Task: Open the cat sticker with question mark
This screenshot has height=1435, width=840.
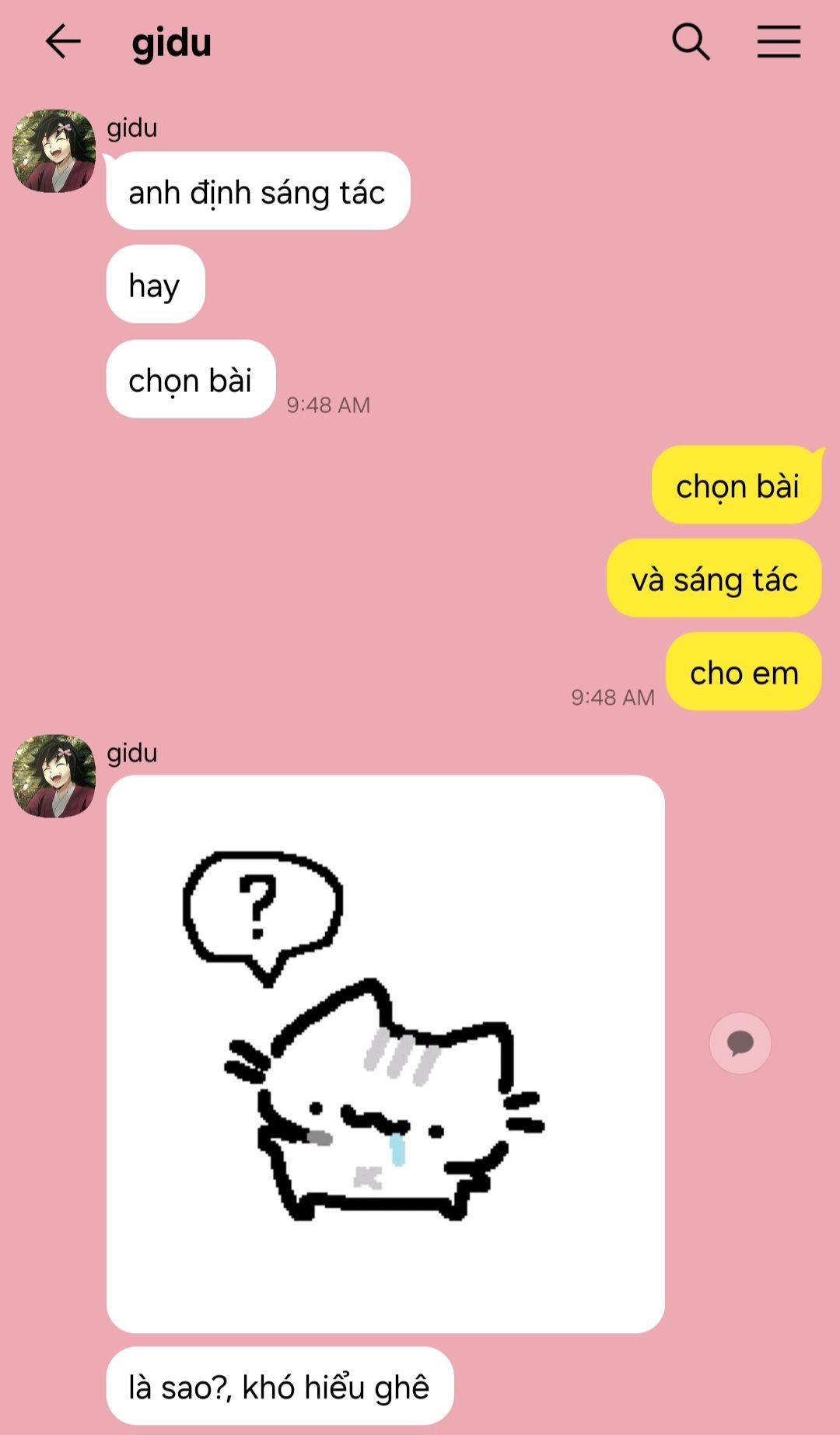Action: 385,1053
